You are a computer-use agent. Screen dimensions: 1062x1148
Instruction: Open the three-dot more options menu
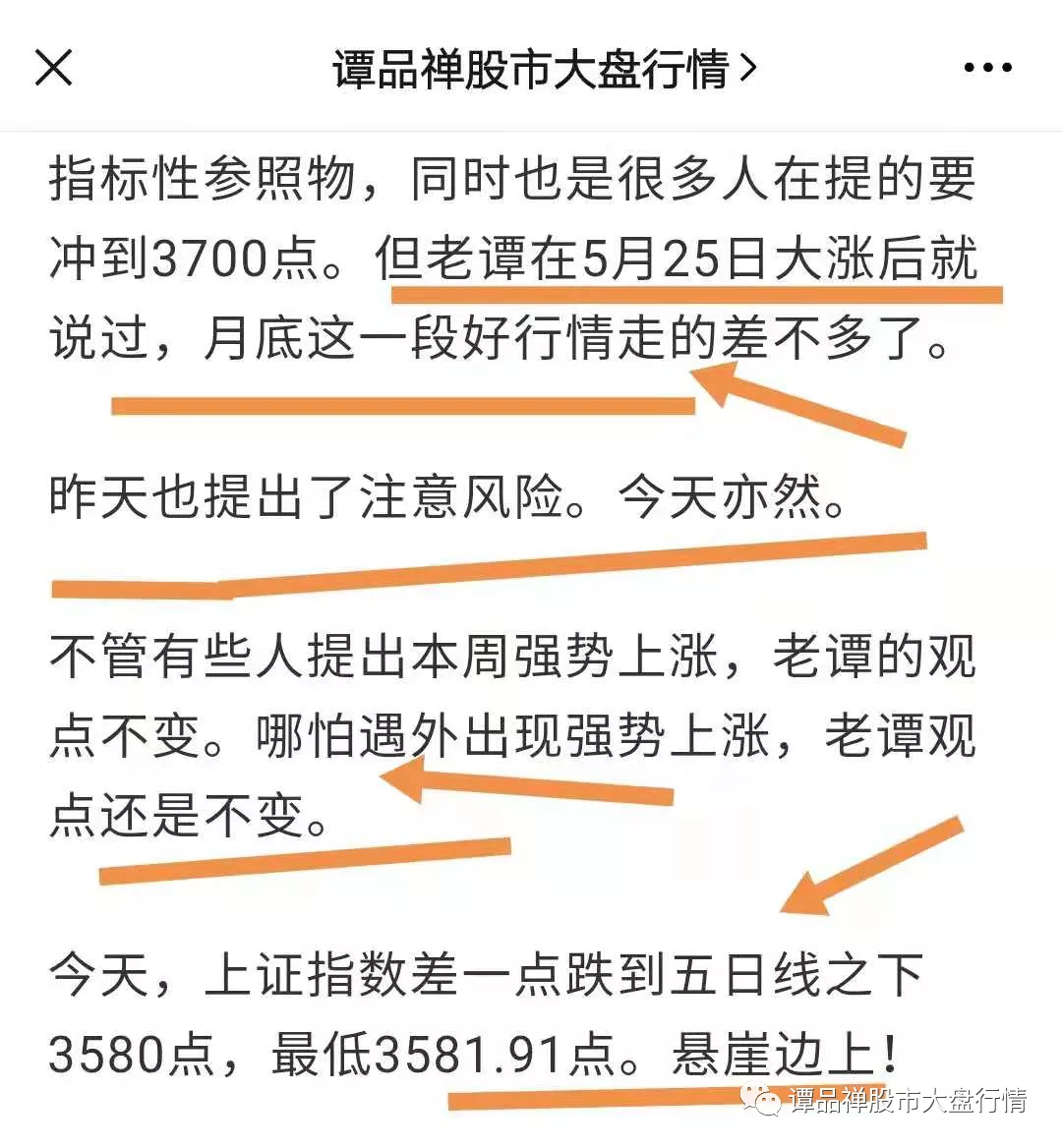coord(987,68)
